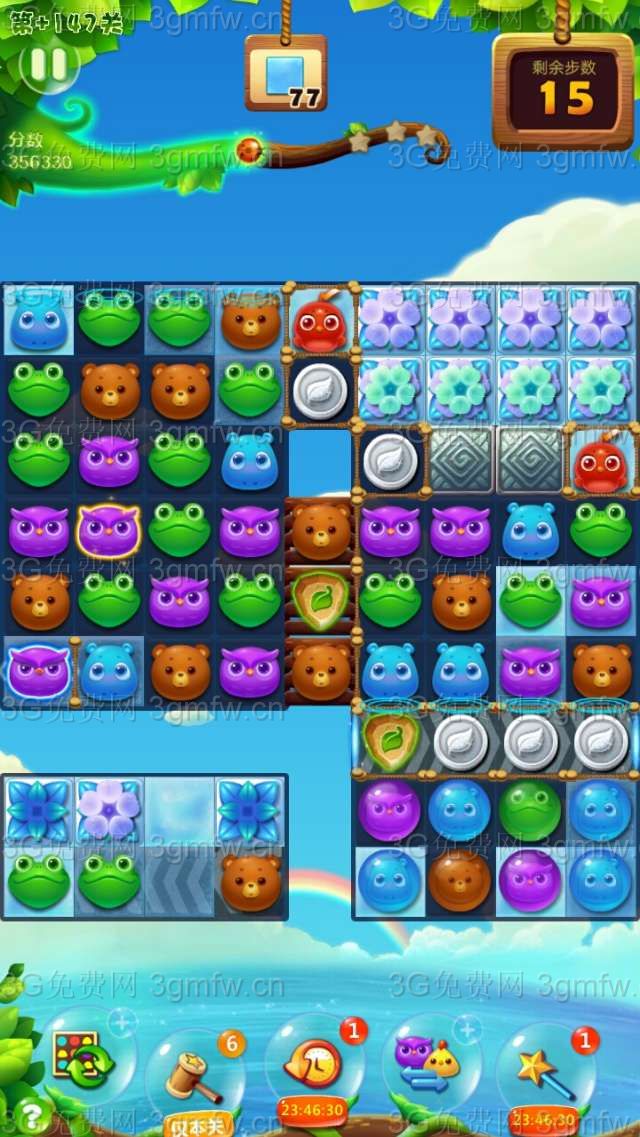Image resolution: width=640 pixels, height=1137 pixels.
Task: Open the help question mark
Action: (32, 1115)
